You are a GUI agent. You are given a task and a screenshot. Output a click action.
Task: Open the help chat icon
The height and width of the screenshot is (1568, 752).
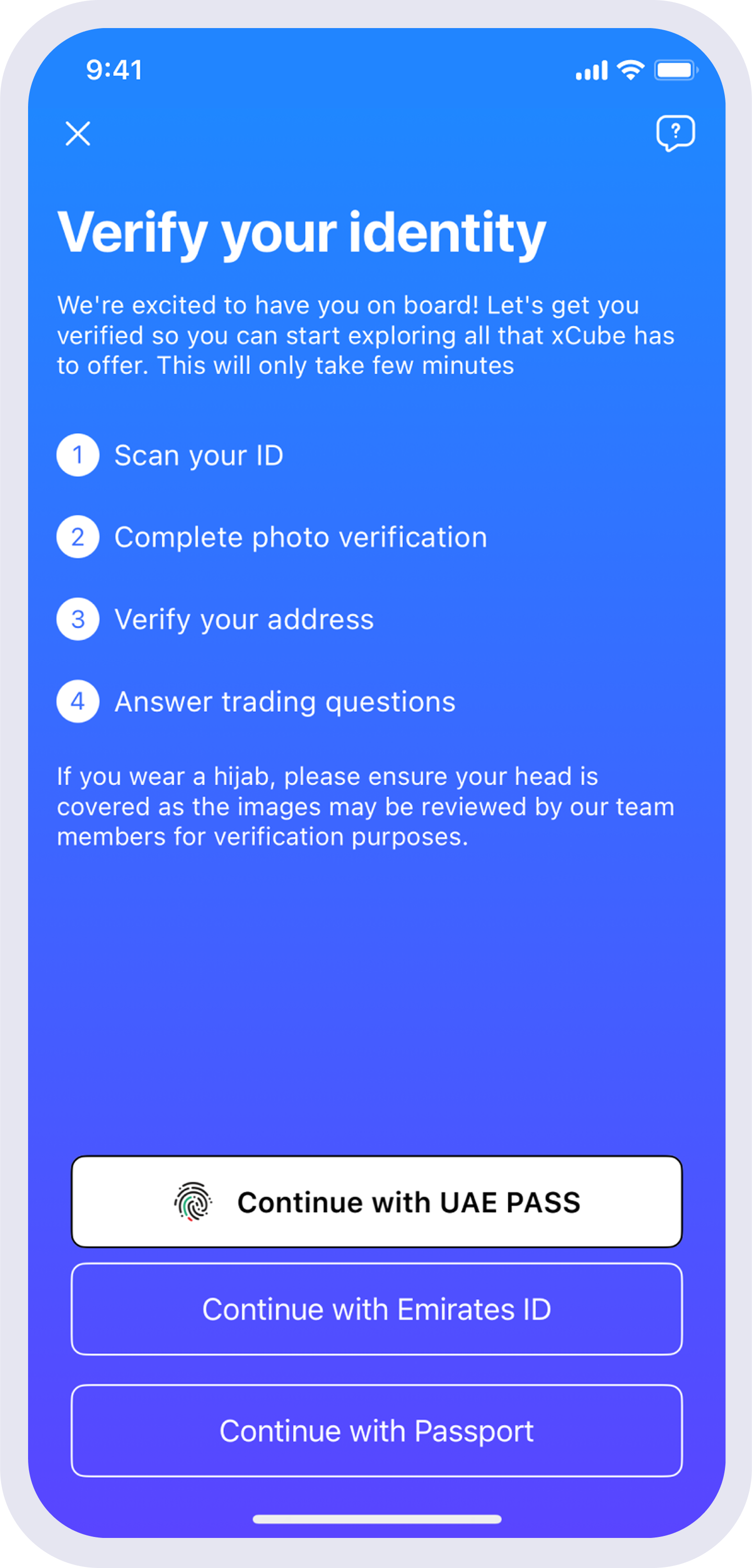675,132
